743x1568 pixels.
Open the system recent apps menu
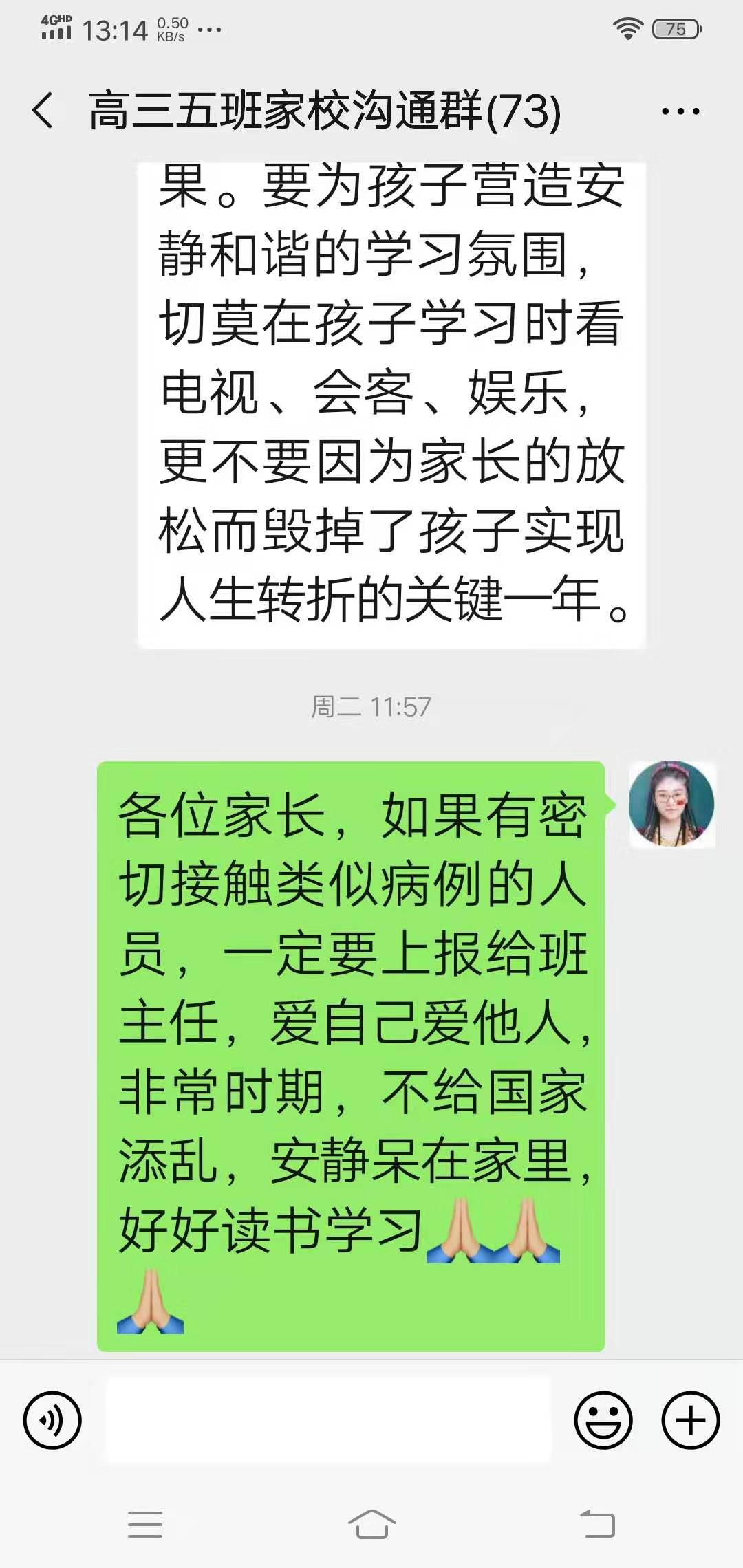[145, 1524]
